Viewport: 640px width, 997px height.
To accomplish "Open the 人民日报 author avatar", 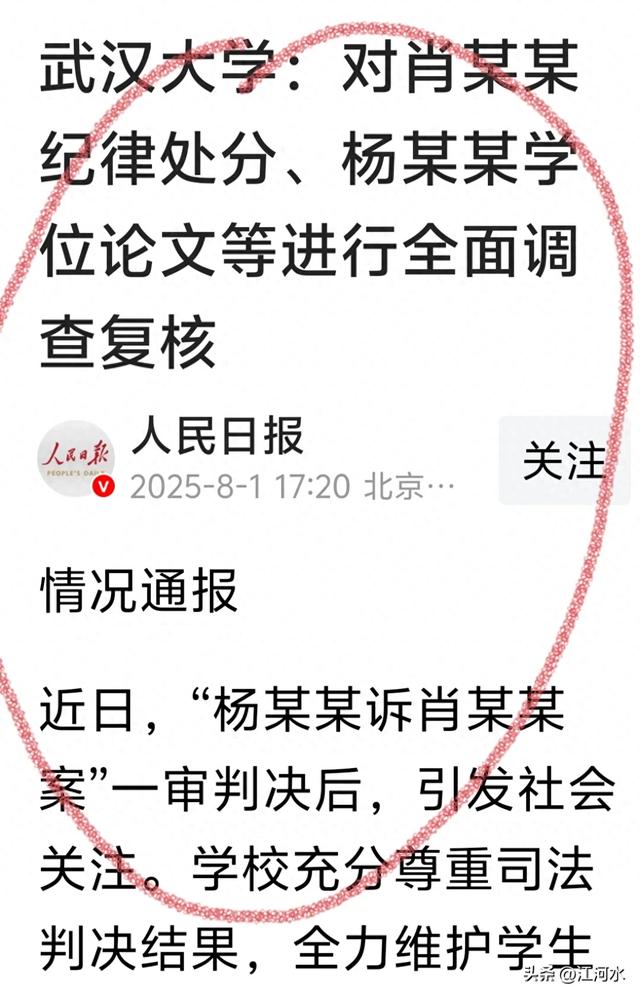I will pos(77,460).
